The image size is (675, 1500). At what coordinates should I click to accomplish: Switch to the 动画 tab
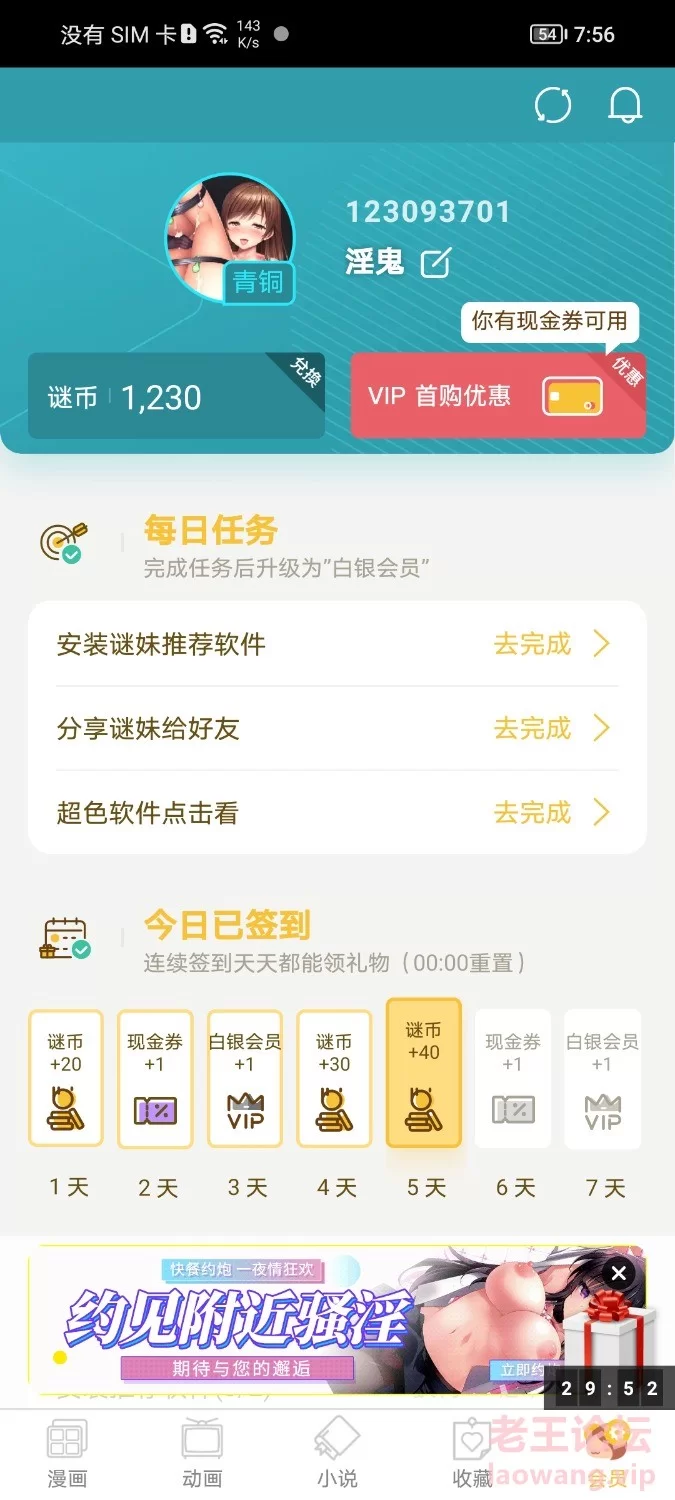pyautogui.click(x=202, y=1455)
